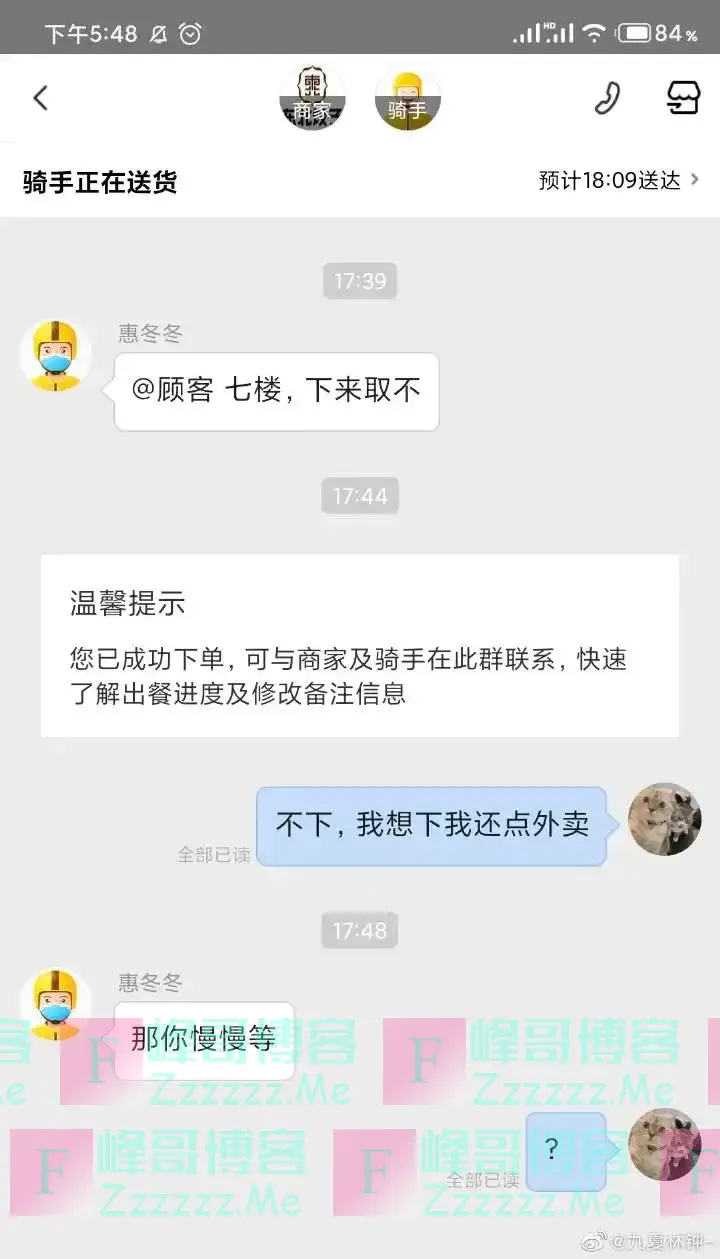Go back using the top-left arrow
The image size is (720, 1259).
(x=40, y=98)
